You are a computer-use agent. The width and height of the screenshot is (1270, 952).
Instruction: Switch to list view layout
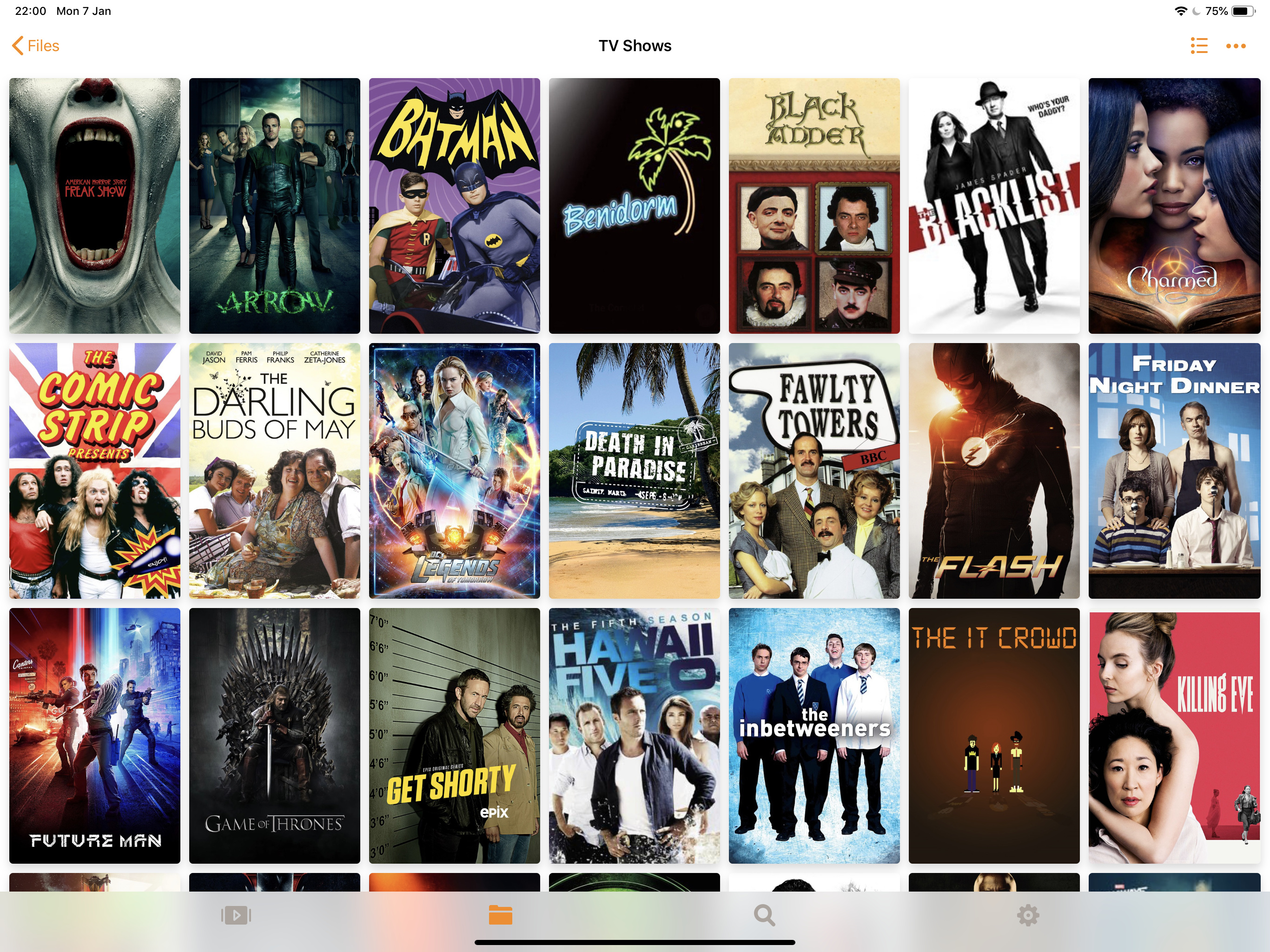[x=1199, y=46]
